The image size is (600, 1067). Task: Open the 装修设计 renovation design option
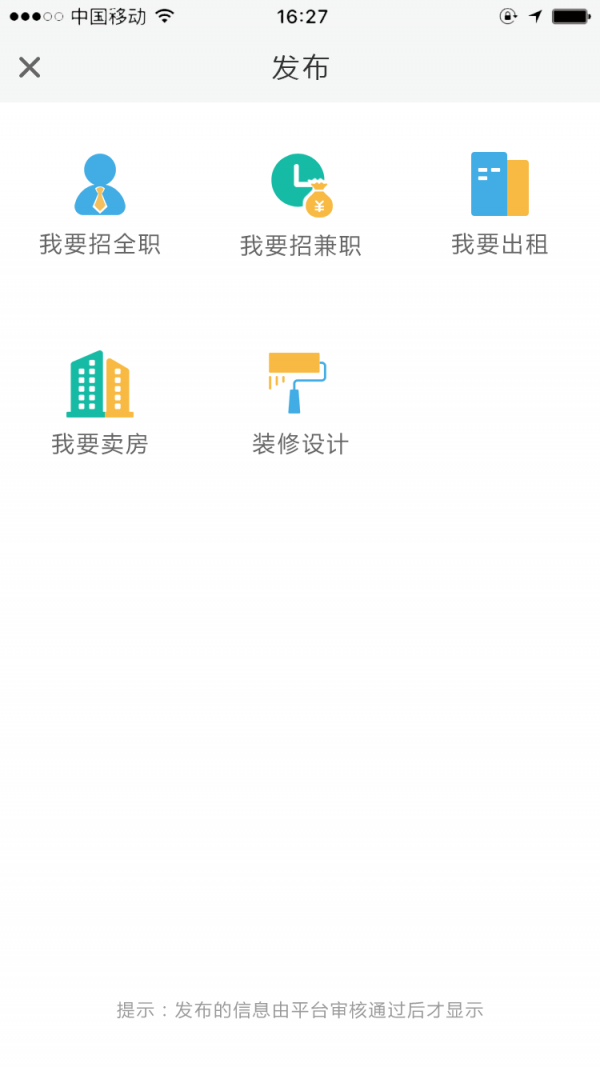coord(300,402)
